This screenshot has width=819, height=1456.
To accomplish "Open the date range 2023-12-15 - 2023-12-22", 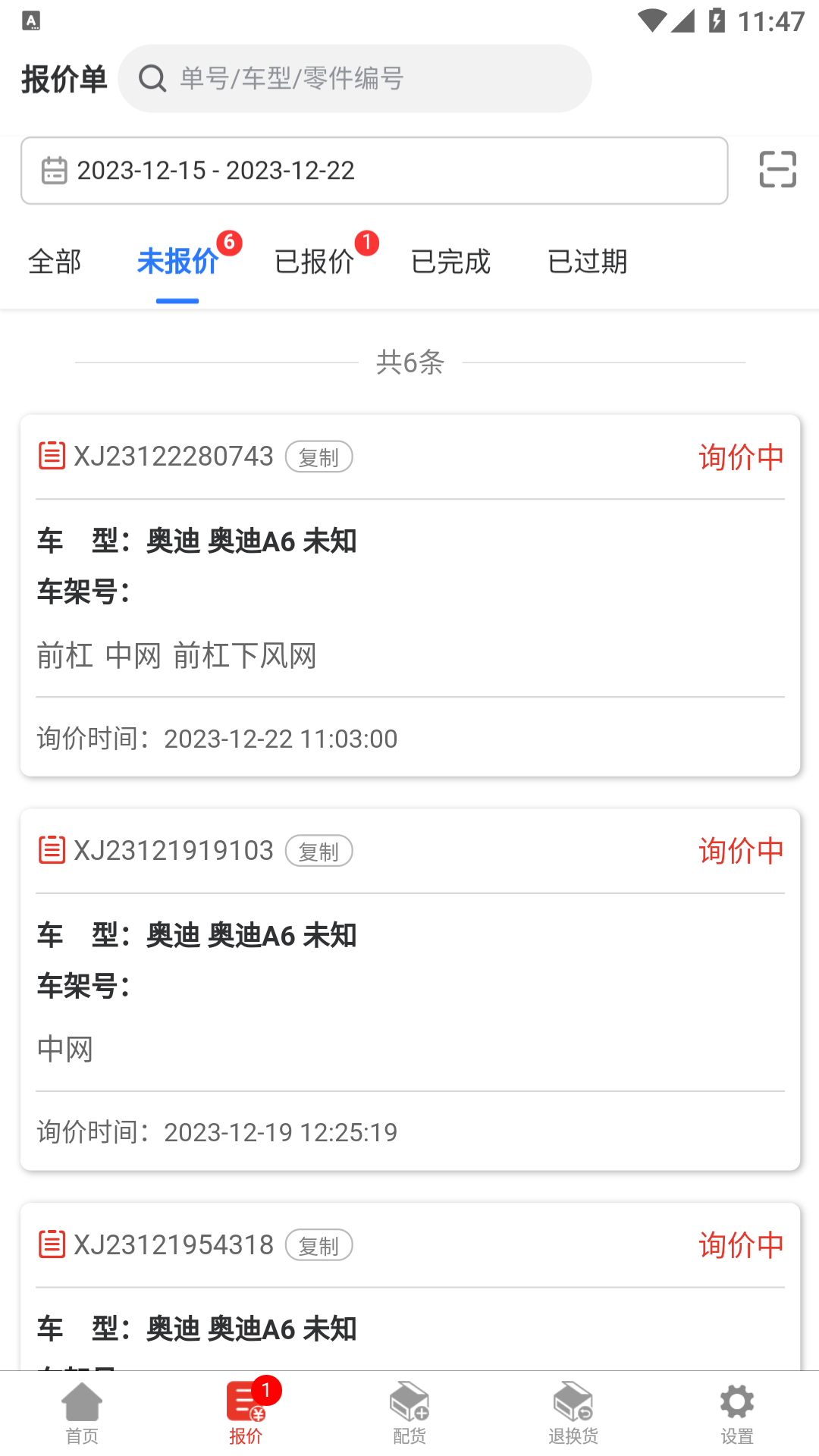I will pyautogui.click(x=215, y=170).
